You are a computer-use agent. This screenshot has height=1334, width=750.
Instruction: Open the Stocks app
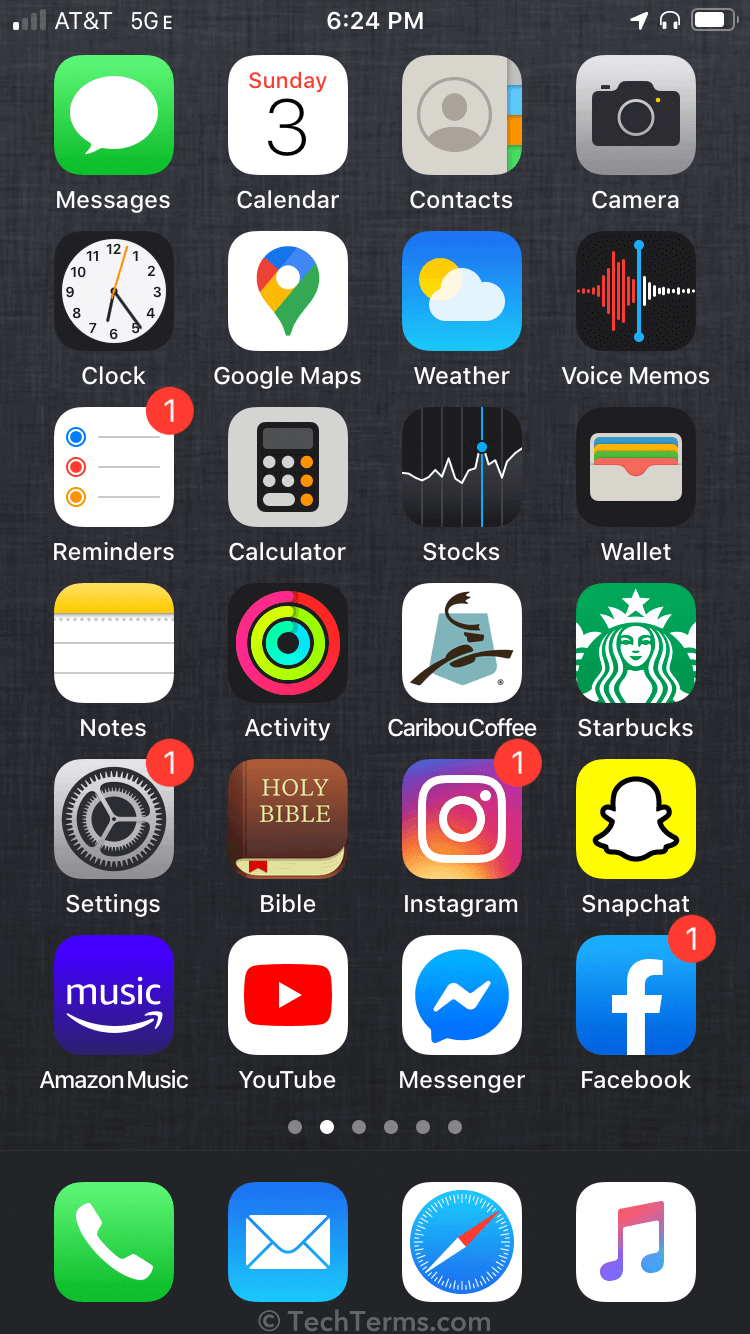pos(461,467)
